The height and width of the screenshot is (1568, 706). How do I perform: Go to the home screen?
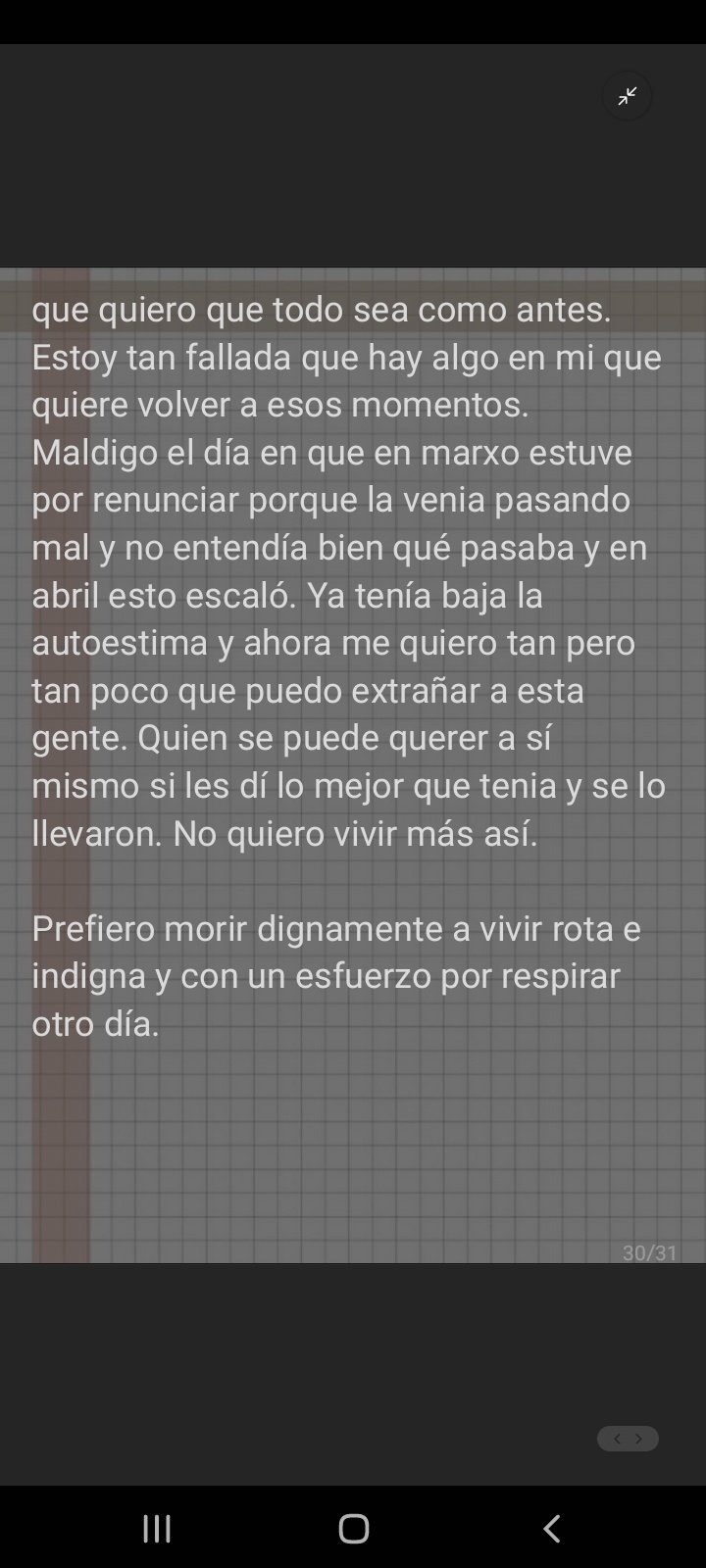pos(353,1528)
